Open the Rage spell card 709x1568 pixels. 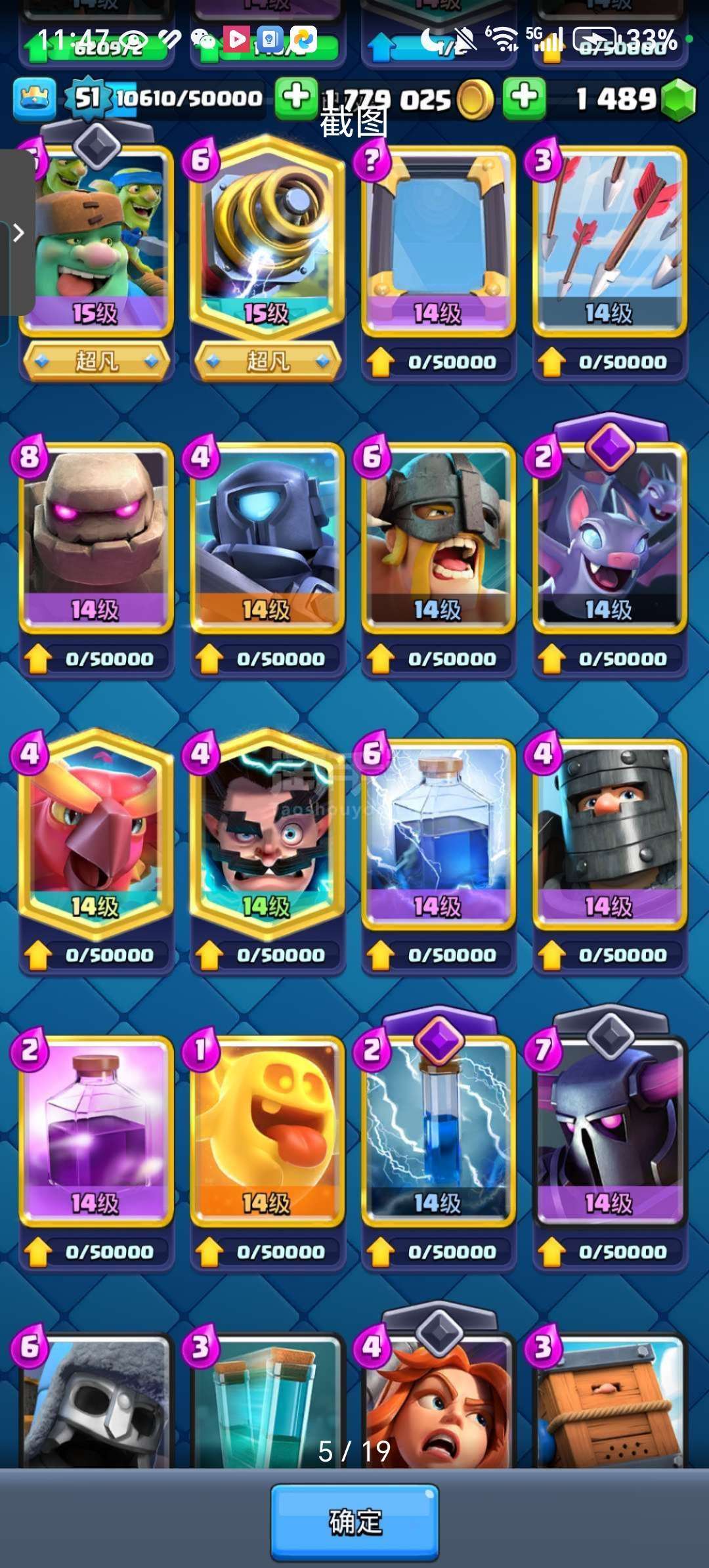pos(96,1131)
